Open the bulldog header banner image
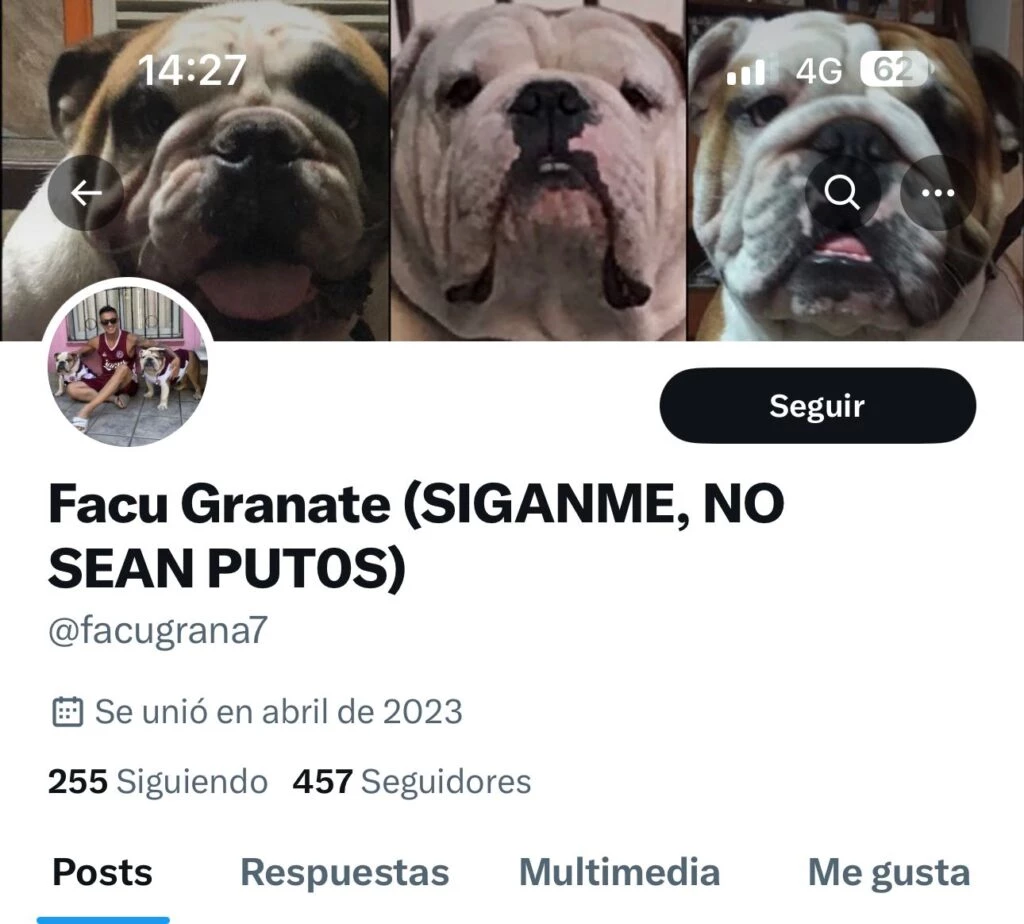Viewport: 1024px width, 924px height. [x=540, y=170]
